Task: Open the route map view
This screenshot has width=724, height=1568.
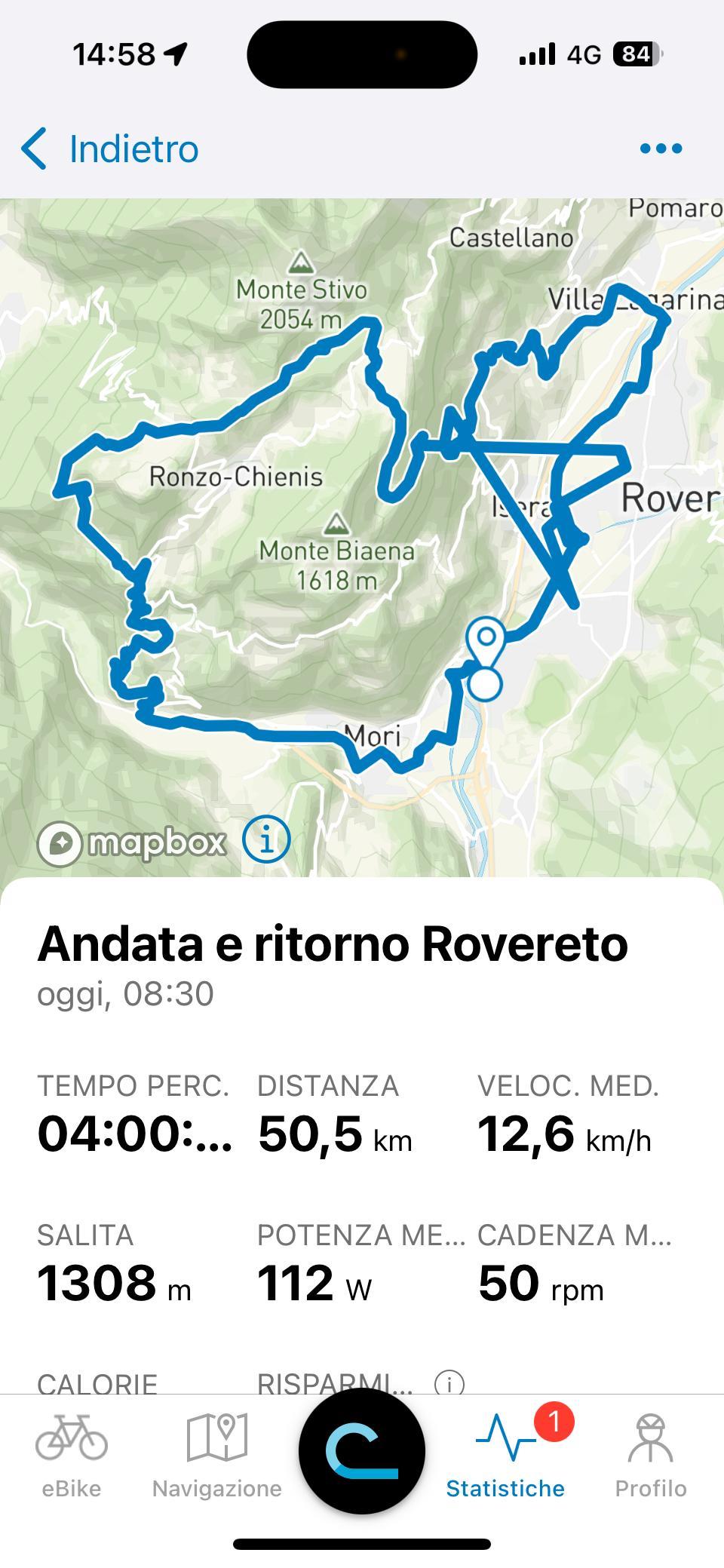Action: click(362, 537)
